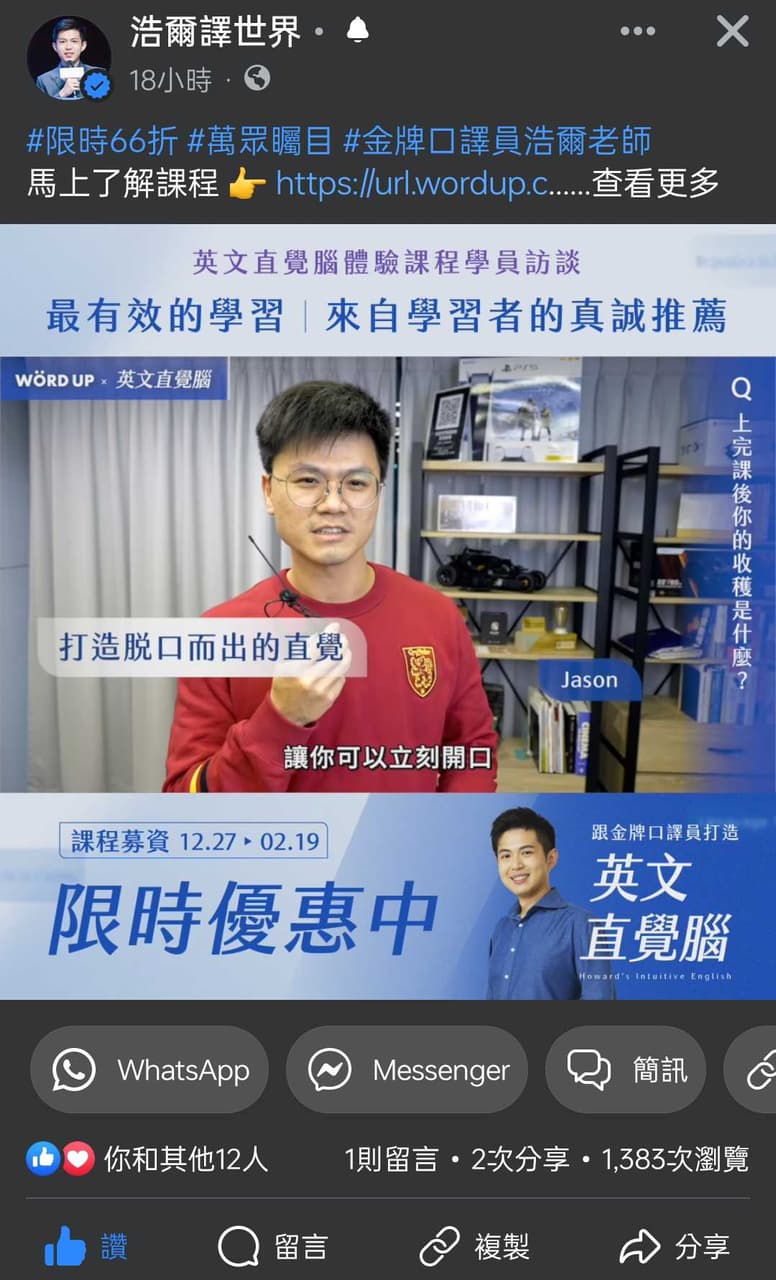Open the course interview video image
776x1280 pixels.
point(388,611)
